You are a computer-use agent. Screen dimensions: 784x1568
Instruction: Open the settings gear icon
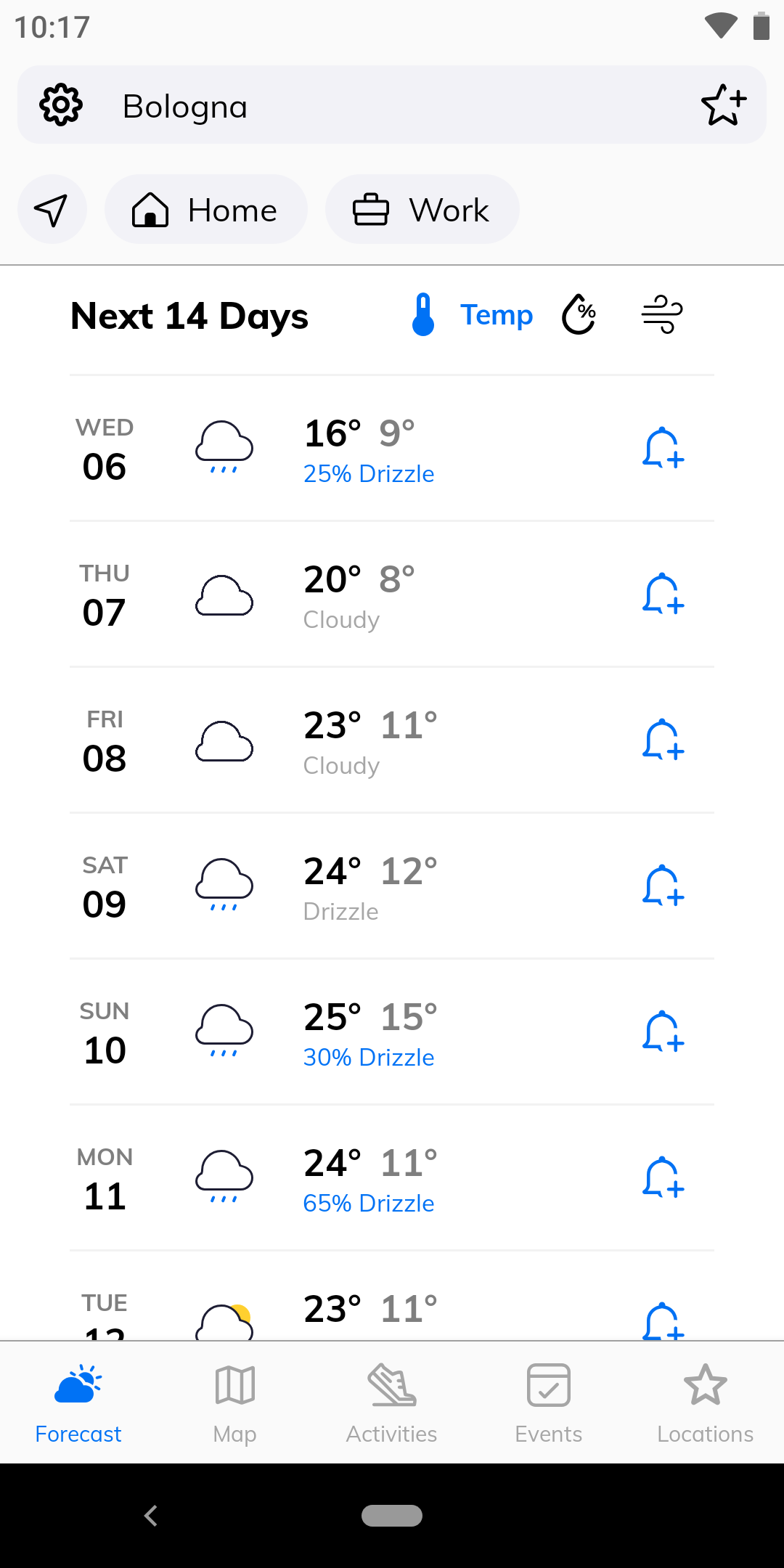coord(61,105)
